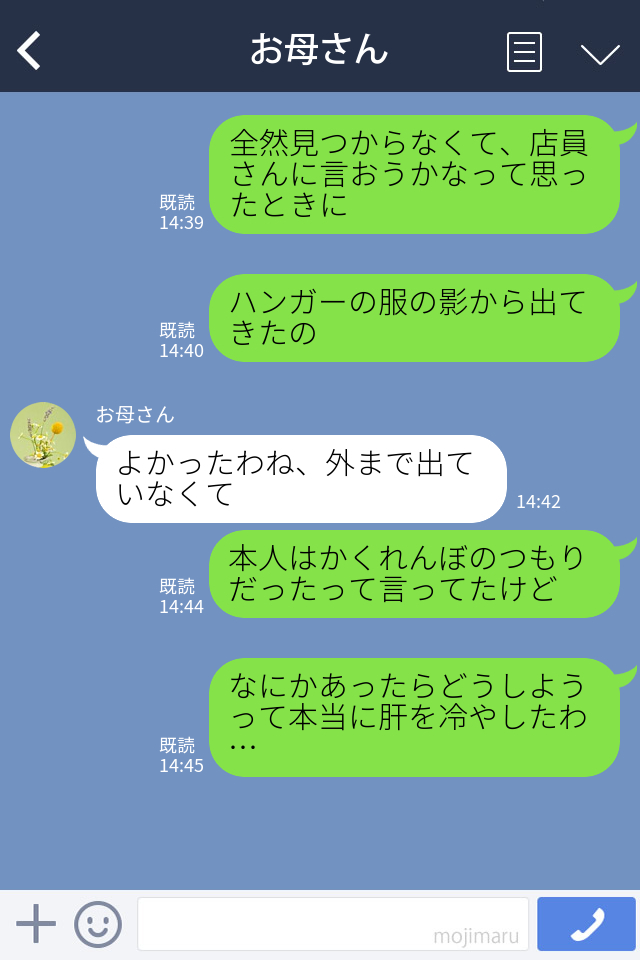Open the plus attachment menu

[36, 923]
